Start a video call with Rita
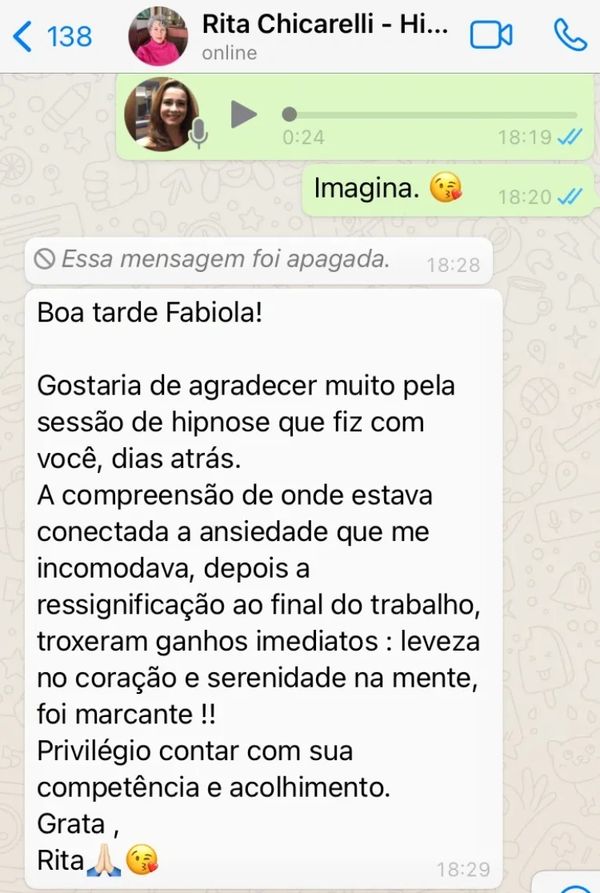The height and width of the screenshot is (893, 600). coord(491,36)
